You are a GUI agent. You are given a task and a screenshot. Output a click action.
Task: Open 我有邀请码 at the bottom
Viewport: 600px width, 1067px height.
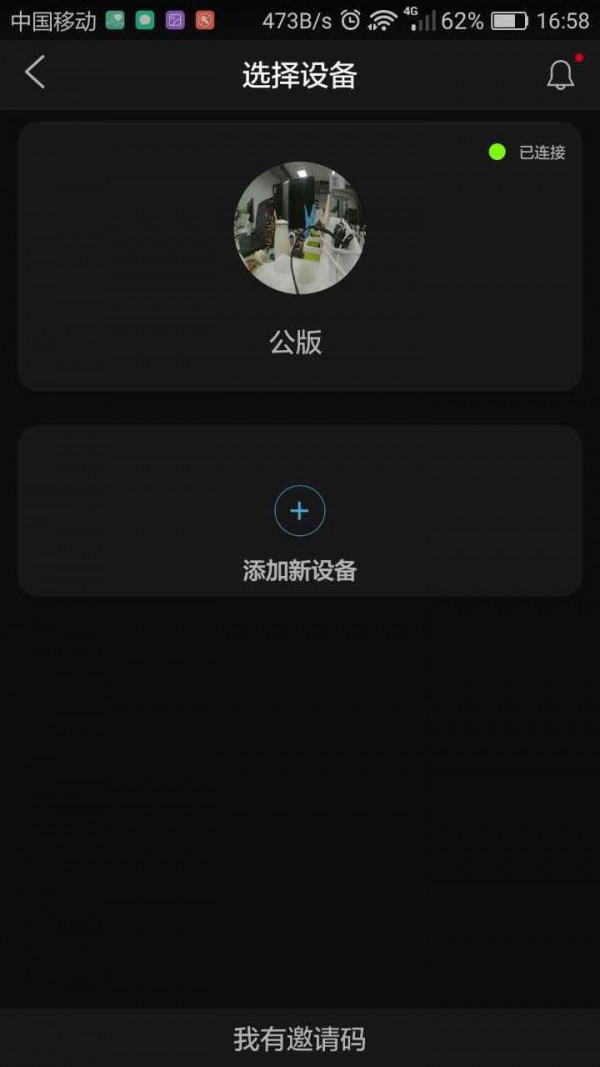(x=299, y=1038)
